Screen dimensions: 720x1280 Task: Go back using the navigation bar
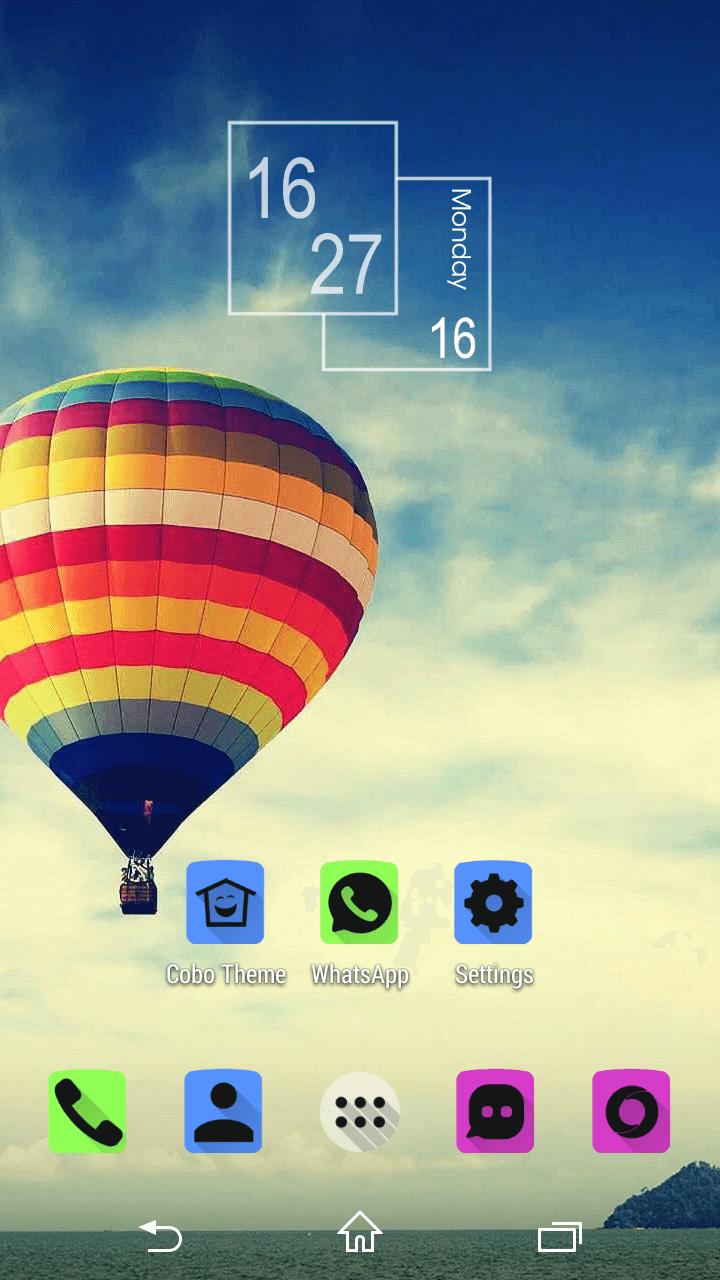(161, 1236)
